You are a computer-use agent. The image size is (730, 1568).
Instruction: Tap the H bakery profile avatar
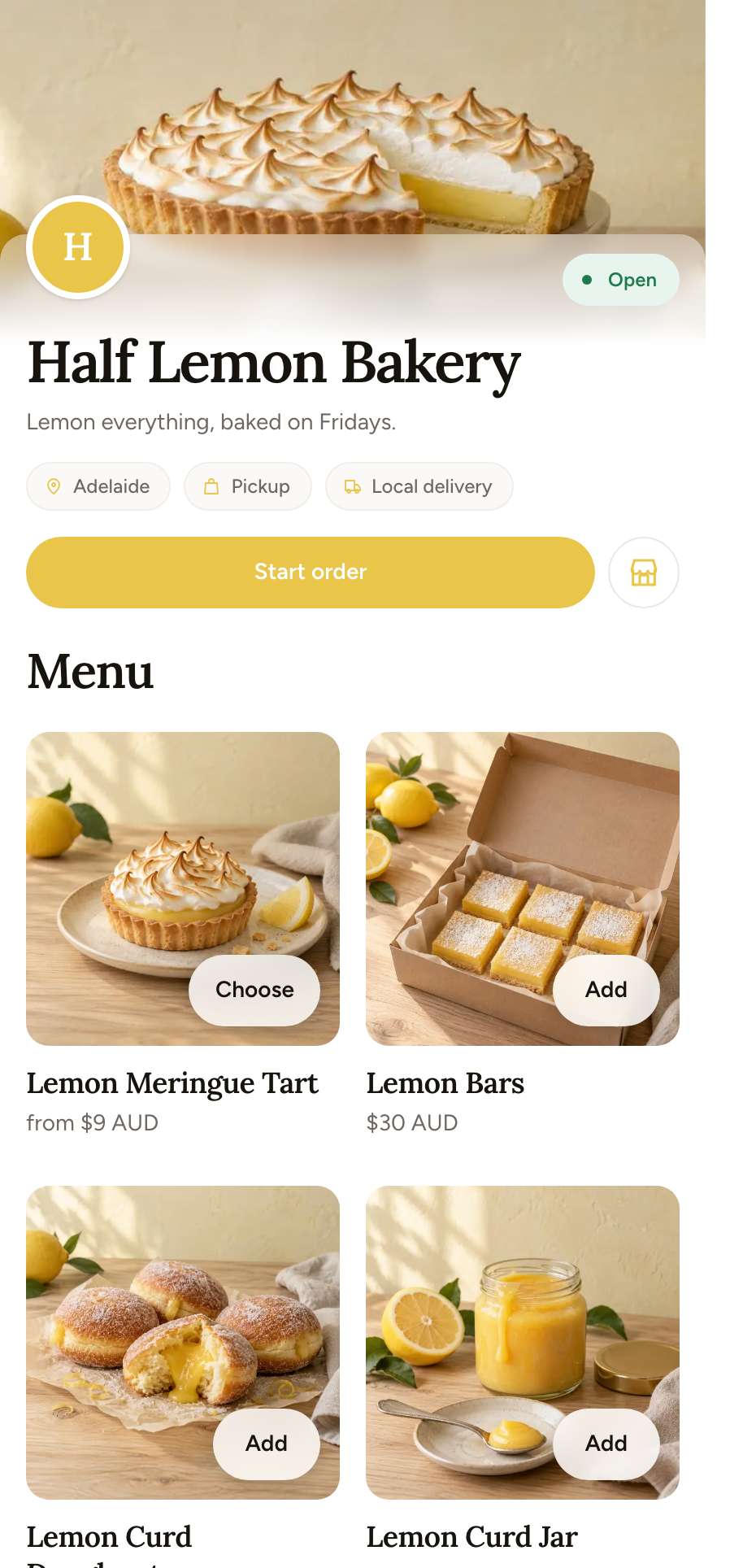click(x=78, y=247)
